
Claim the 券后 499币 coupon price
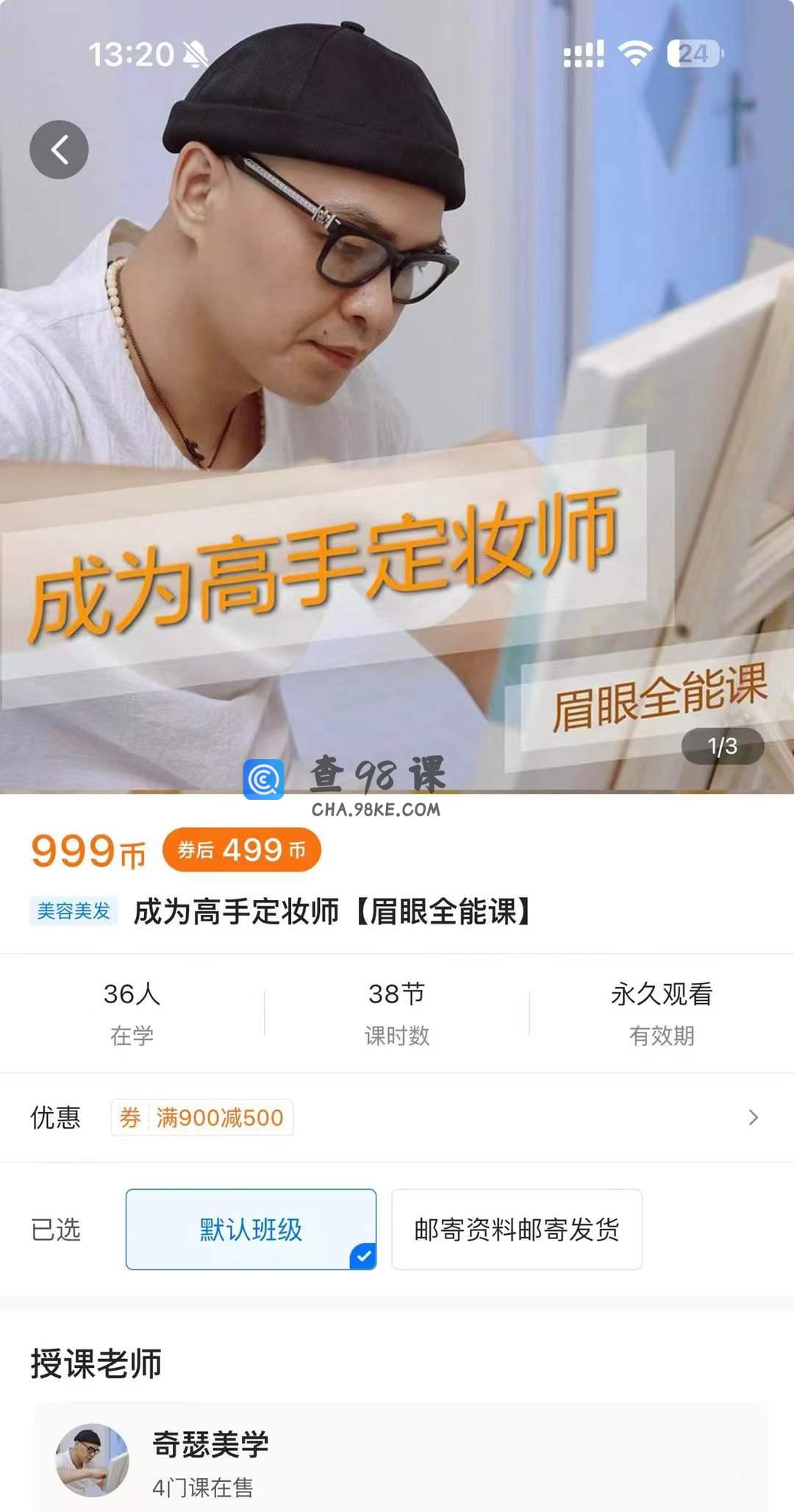(x=241, y=850)
